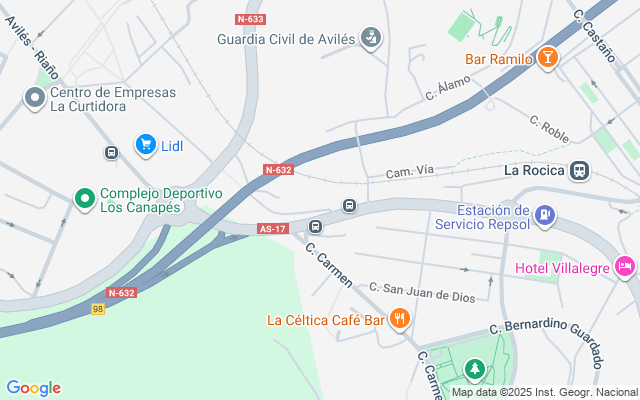Tap the bus stop on AS-17

pos(315,226)
